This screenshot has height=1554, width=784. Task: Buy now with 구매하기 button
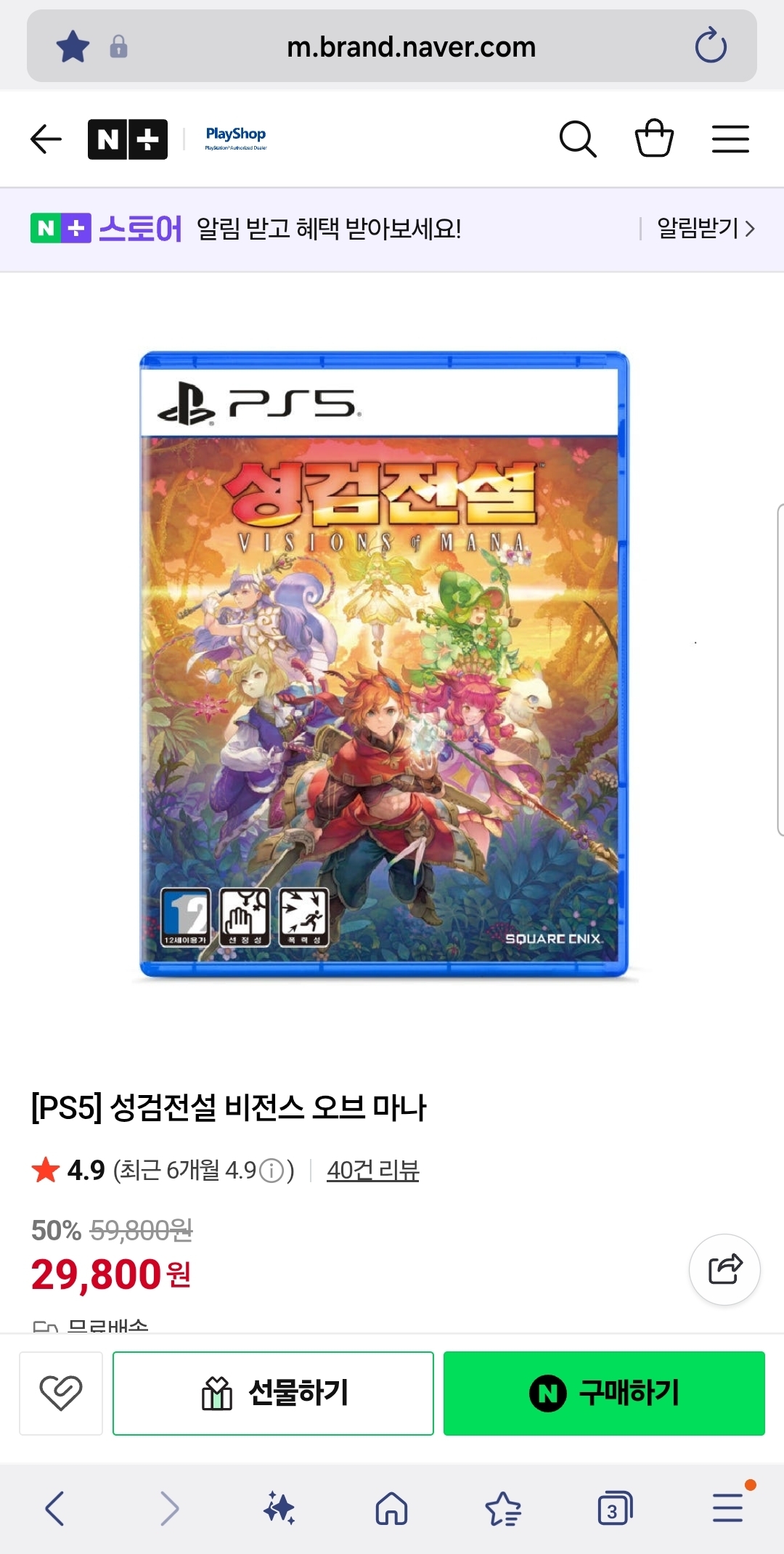coord(604,1393)
